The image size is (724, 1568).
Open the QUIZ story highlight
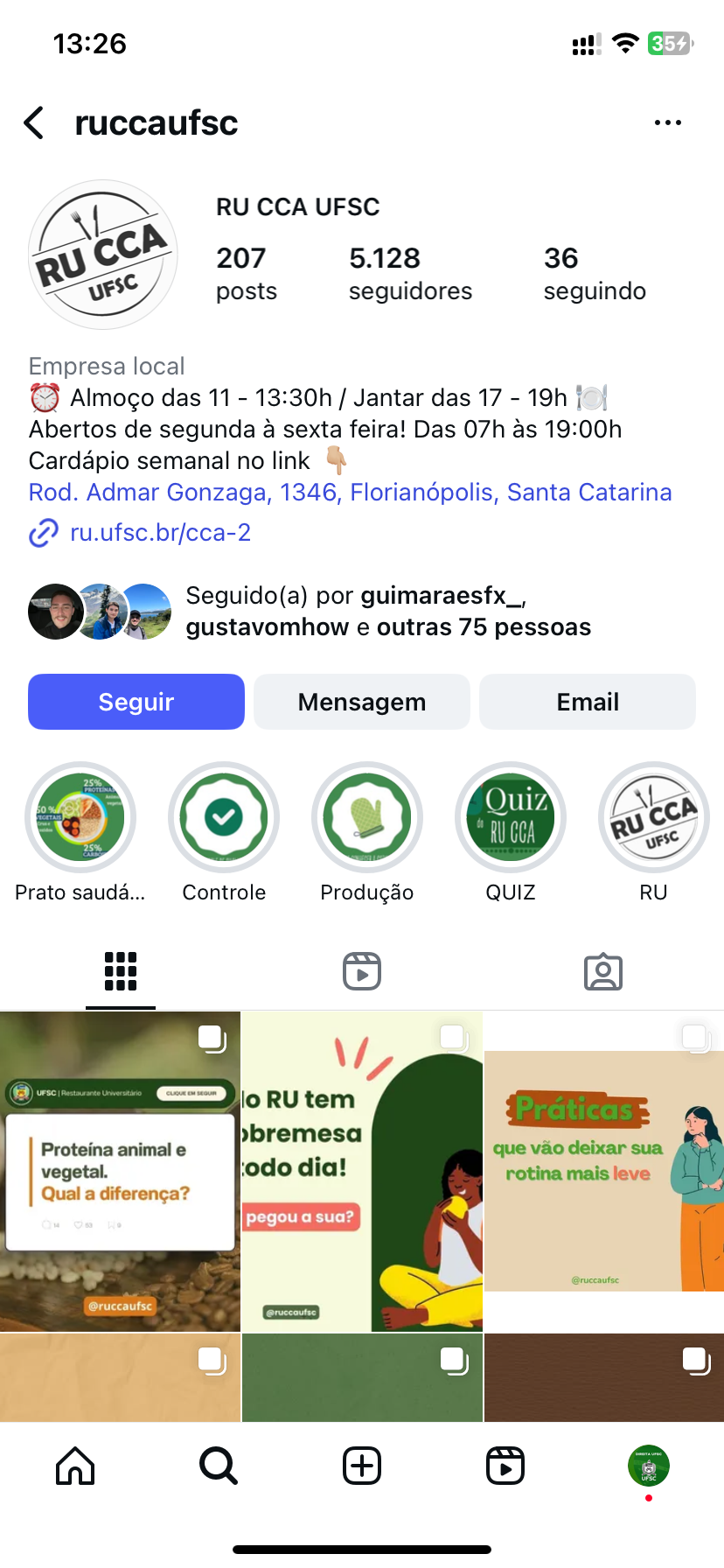click(511, 817)
